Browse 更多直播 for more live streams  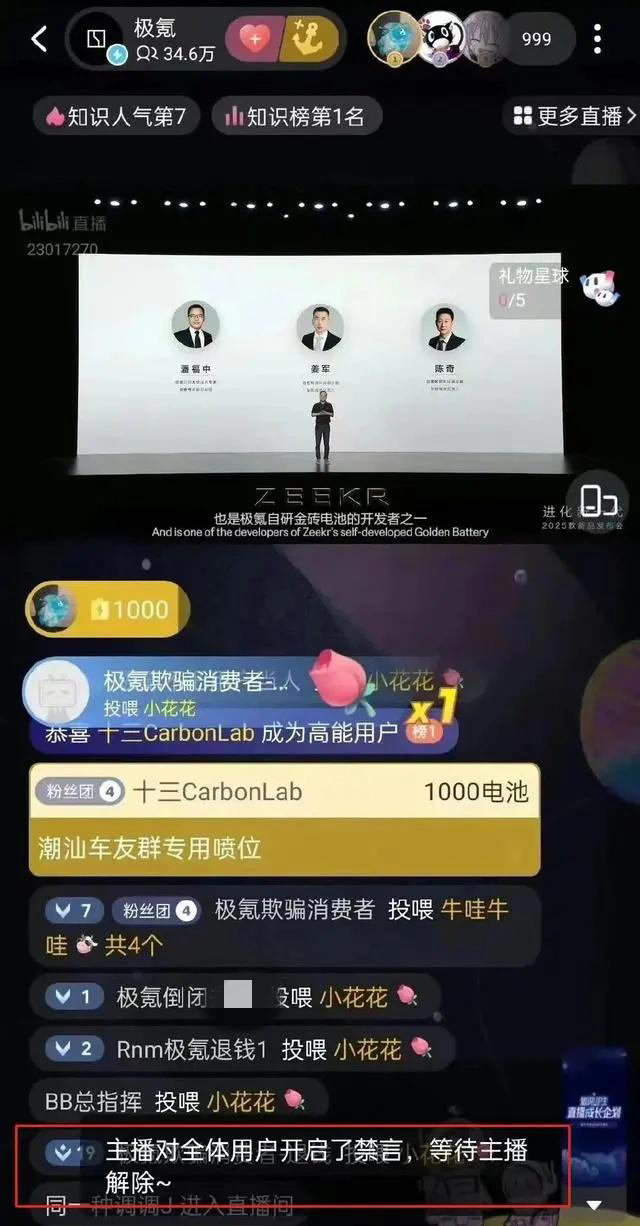573,116
